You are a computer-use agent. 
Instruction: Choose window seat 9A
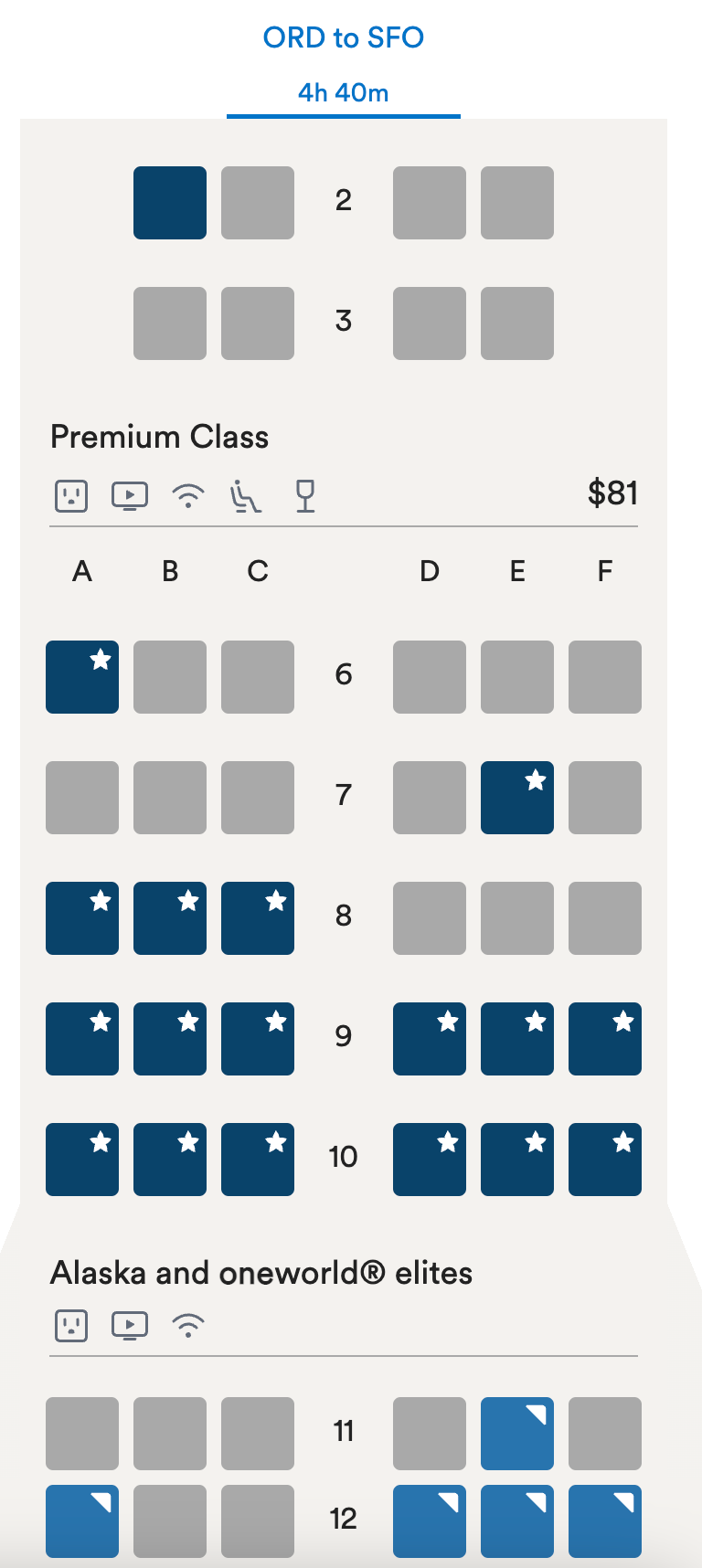(82, 1039)
